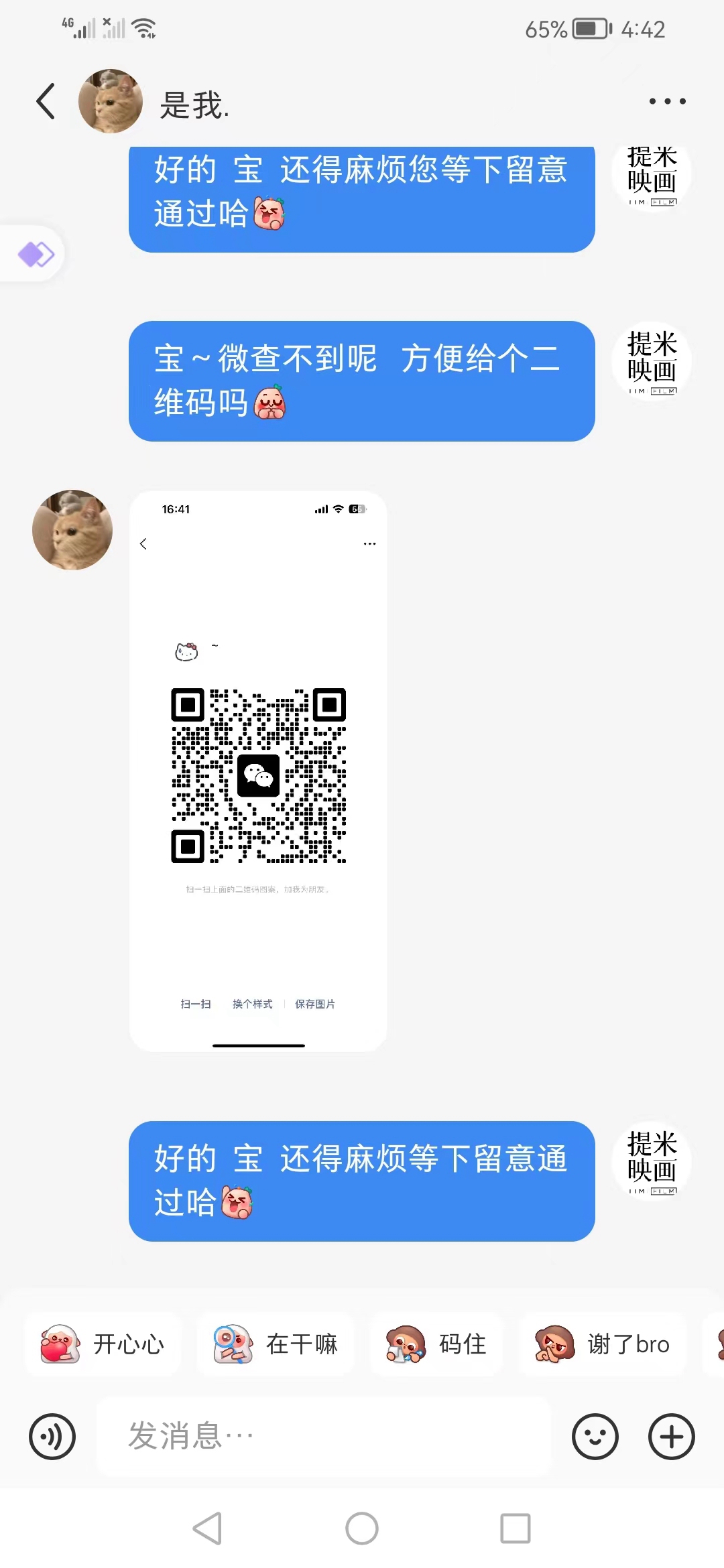Tap the purple floating side widget
The image size is (724, 1568).
34,254
